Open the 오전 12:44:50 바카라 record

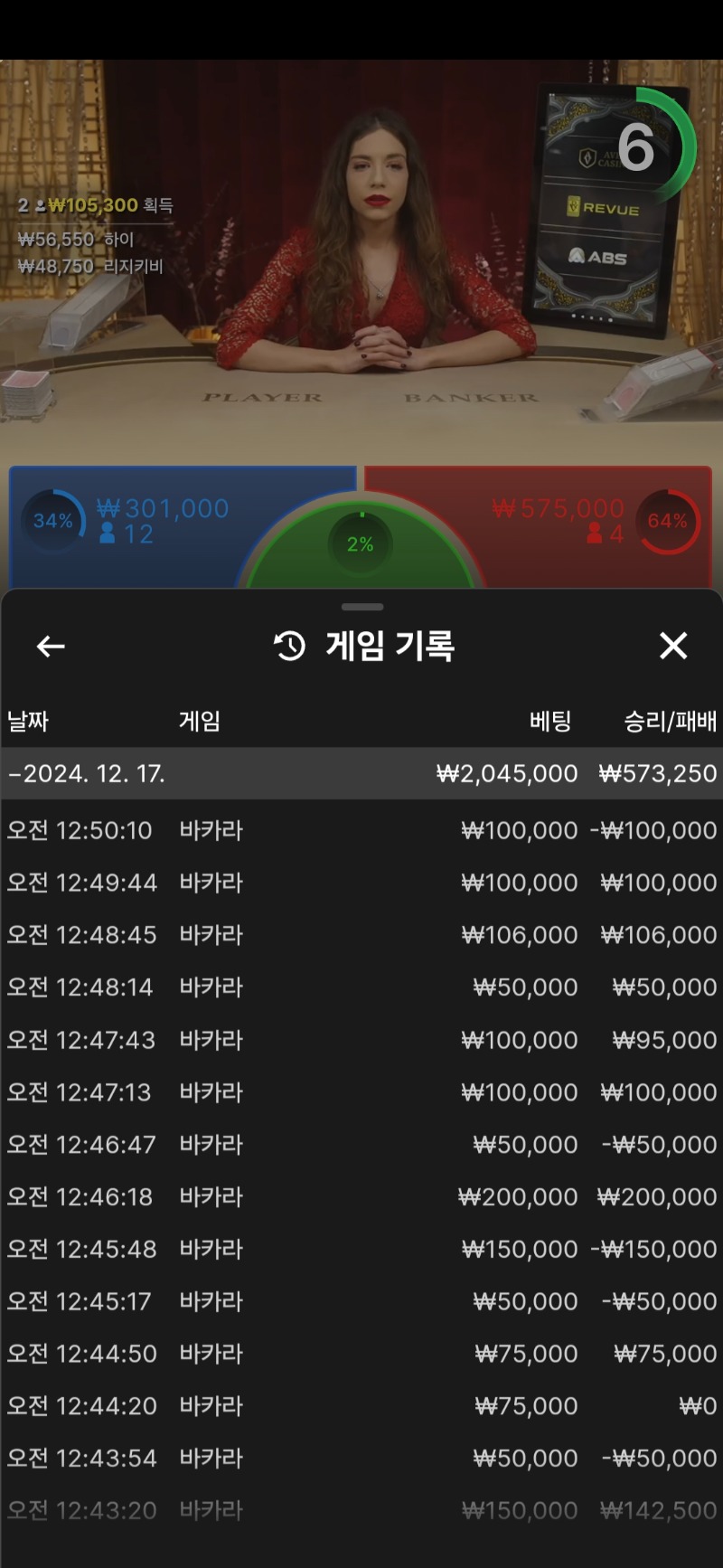pyautogui.click(x=361, y=1355)
